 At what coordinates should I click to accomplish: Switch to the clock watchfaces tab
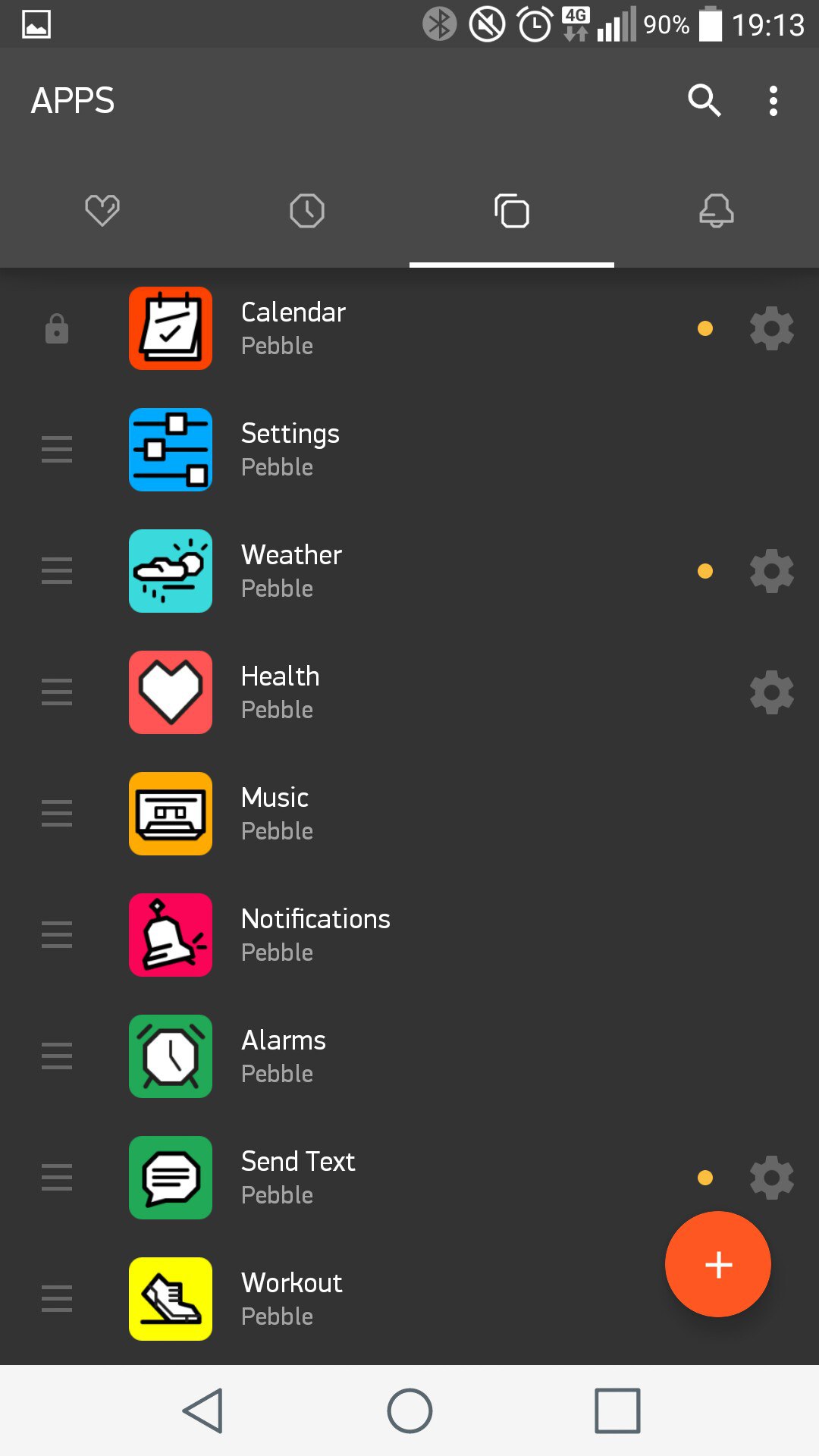[307, 211]
